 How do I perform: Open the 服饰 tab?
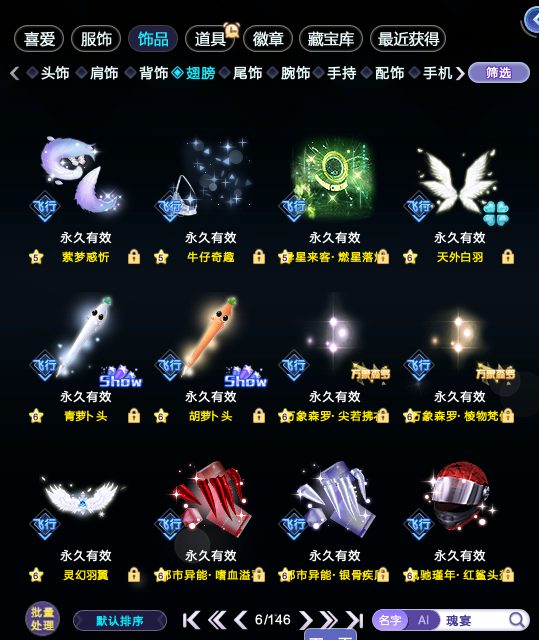click(x=96, y=39)
